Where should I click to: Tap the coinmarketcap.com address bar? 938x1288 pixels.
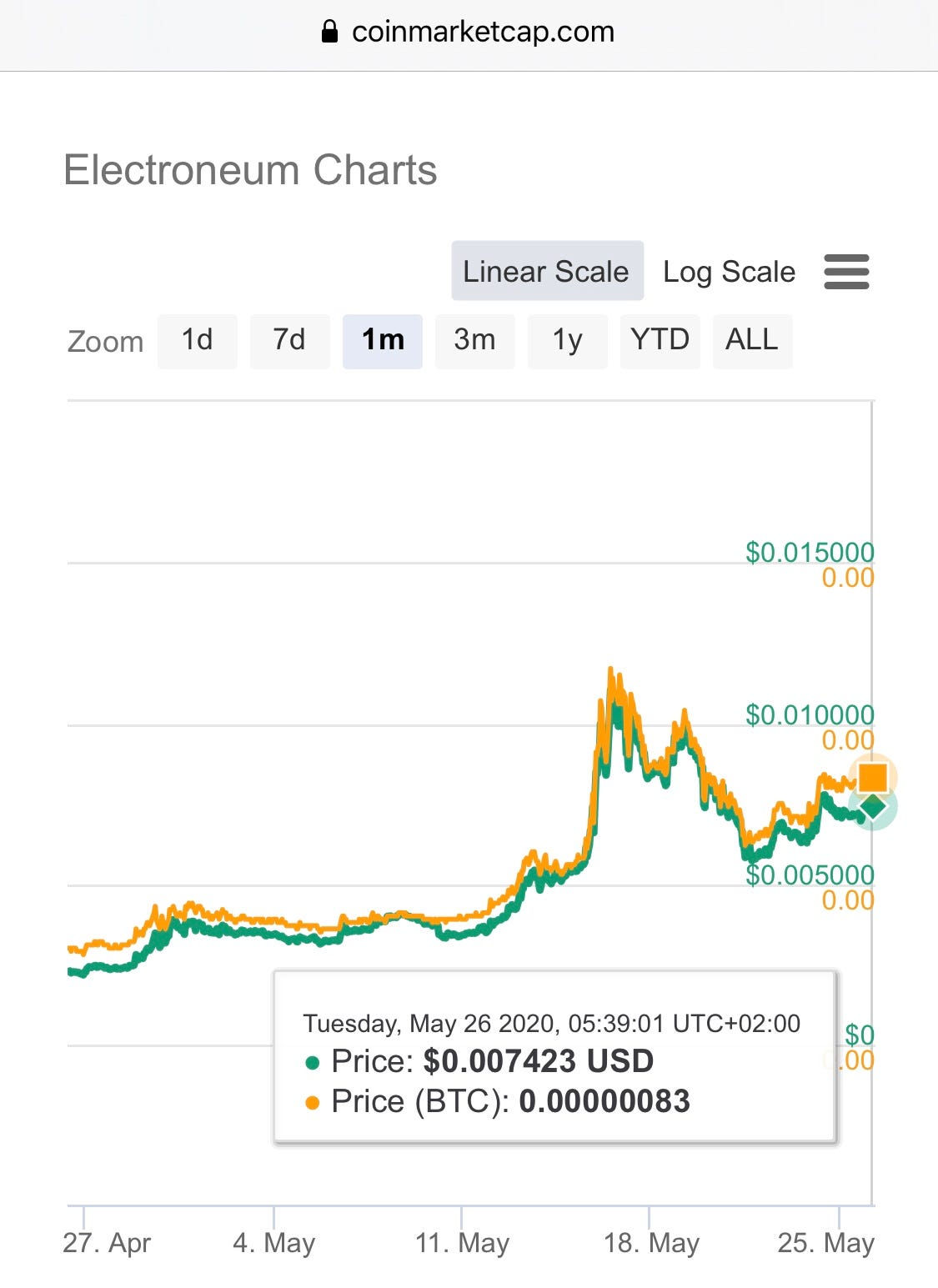(469, 33)
